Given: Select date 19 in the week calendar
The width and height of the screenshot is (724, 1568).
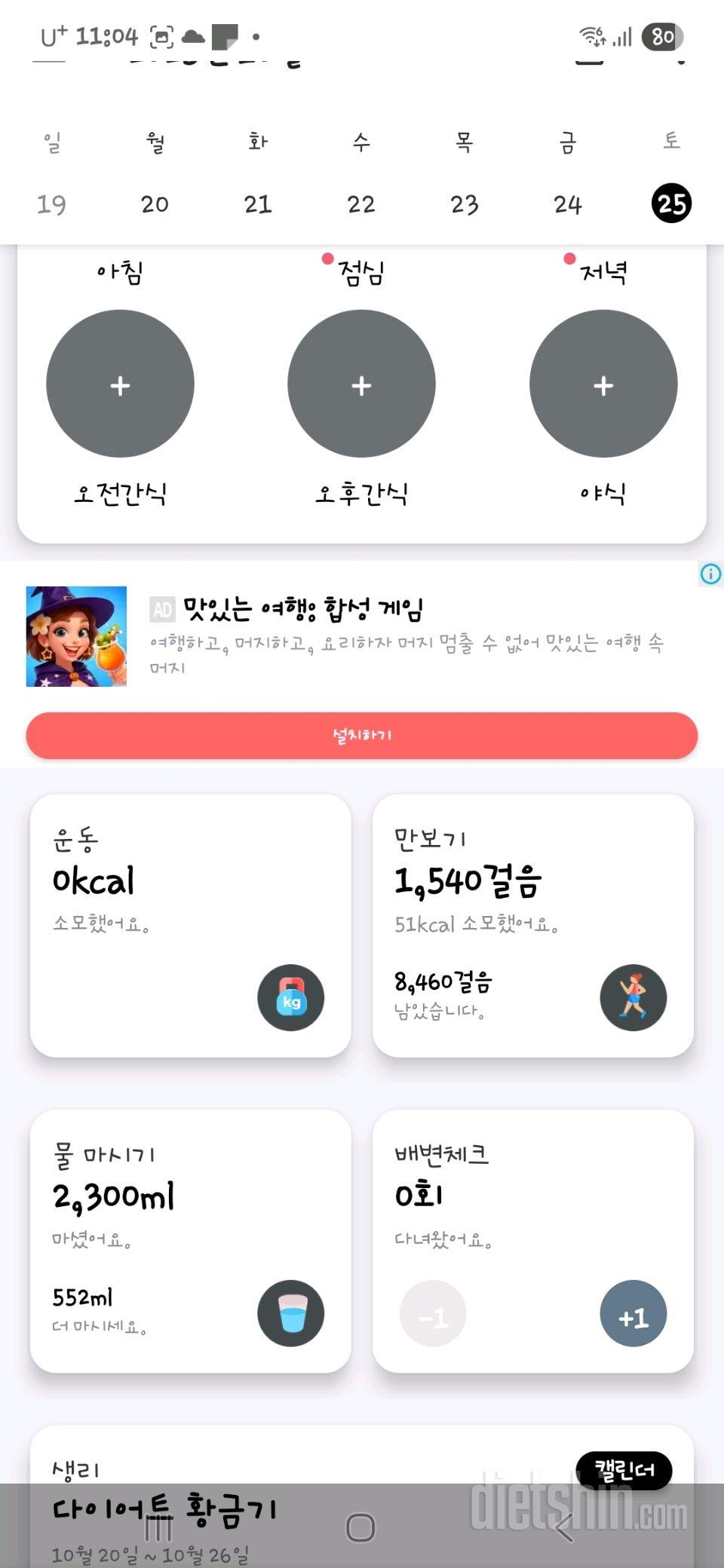Looking at the screenshot, I should point(51,204).
